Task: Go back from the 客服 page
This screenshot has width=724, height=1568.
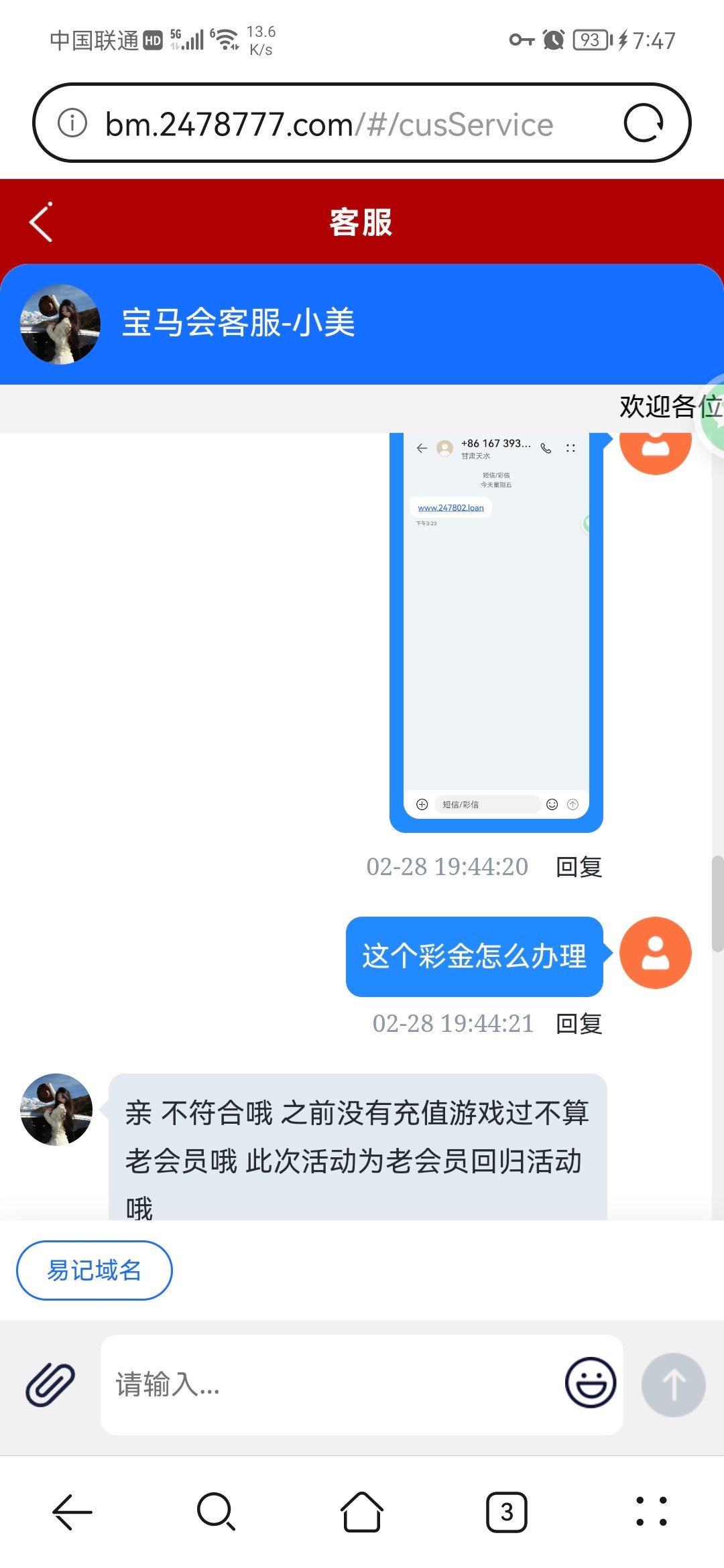Action: [x=42, y=222]
